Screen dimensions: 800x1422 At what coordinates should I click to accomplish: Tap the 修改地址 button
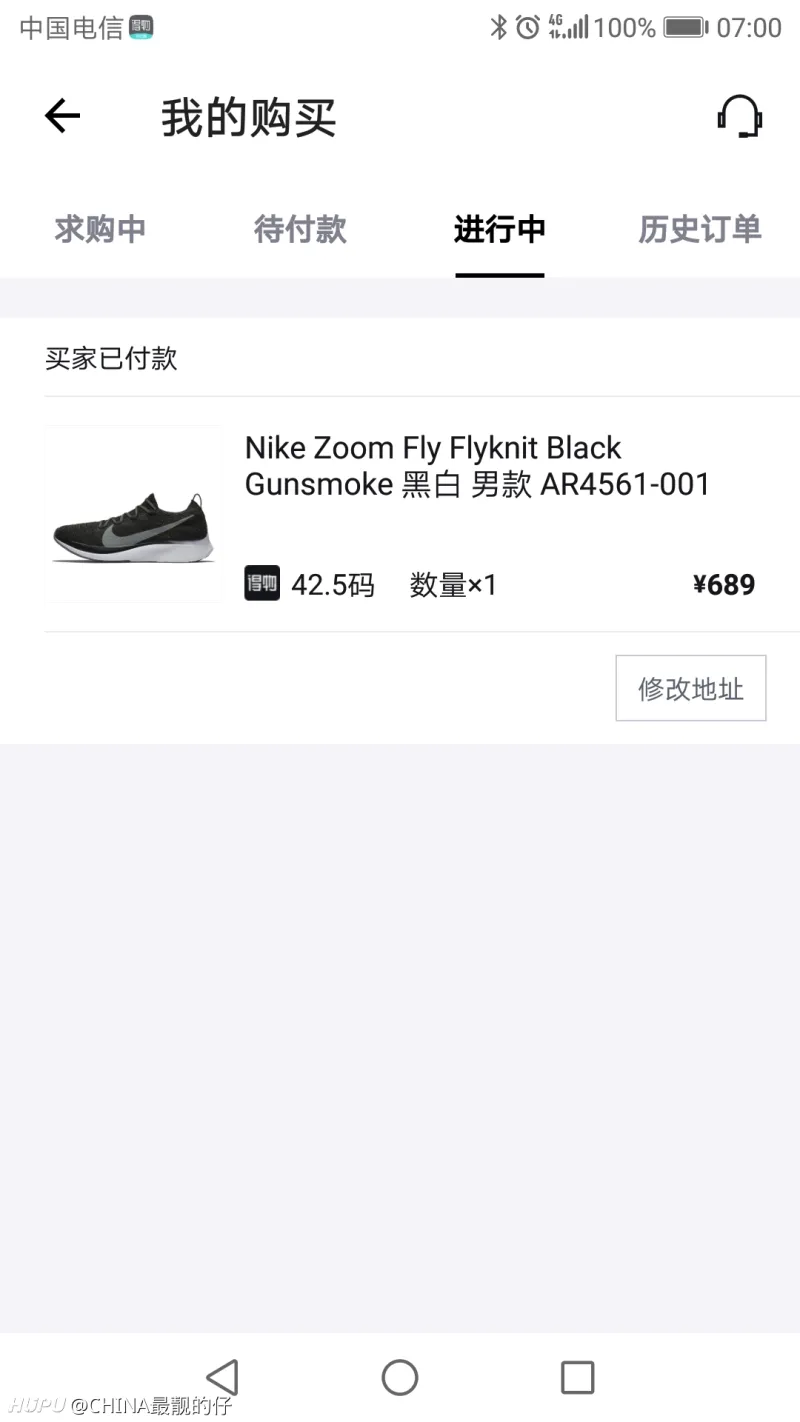[691, 688]
